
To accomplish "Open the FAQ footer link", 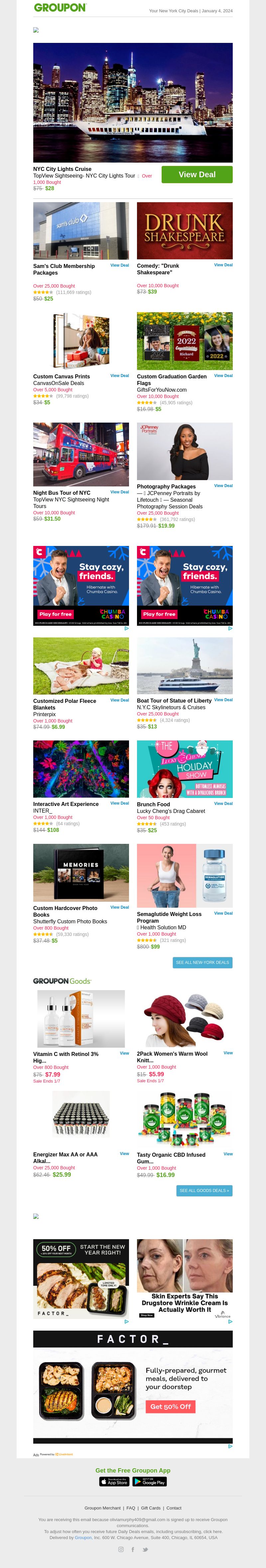I will (130, 1508).
